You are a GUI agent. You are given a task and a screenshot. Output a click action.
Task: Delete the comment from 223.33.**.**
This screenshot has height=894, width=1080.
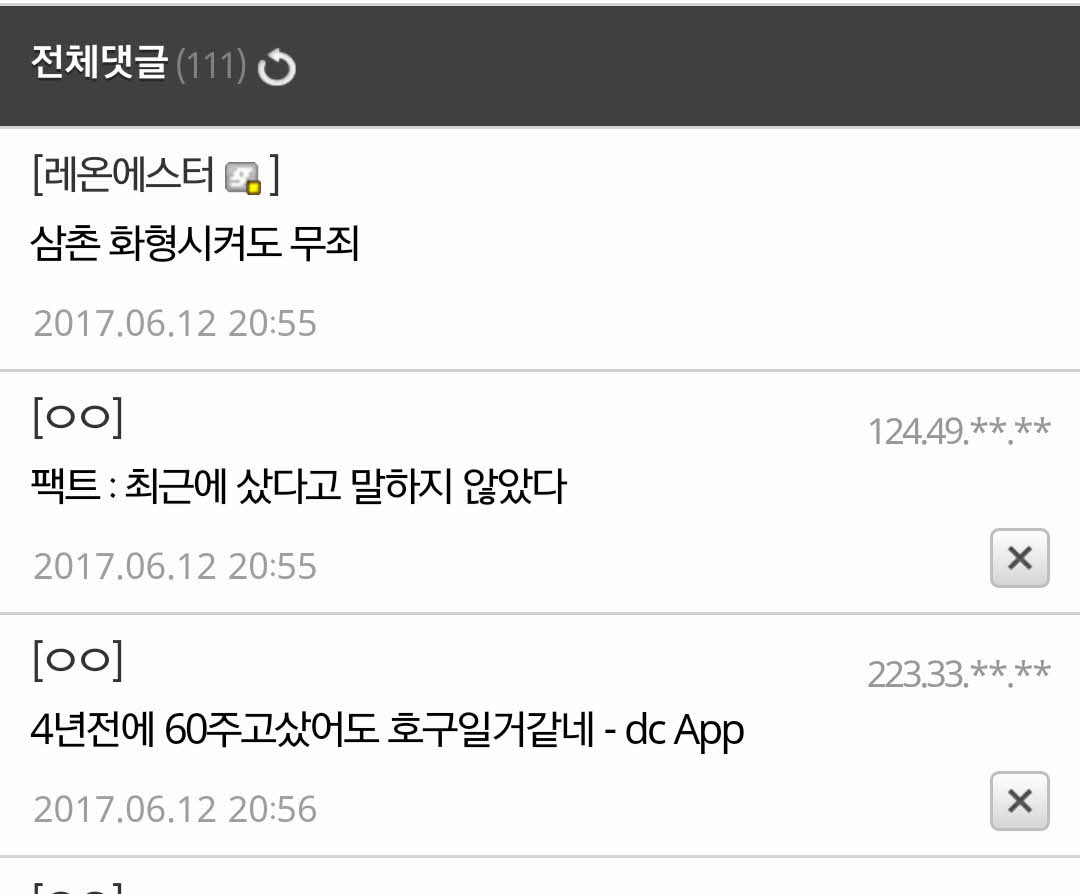[x=1019, y=801]
